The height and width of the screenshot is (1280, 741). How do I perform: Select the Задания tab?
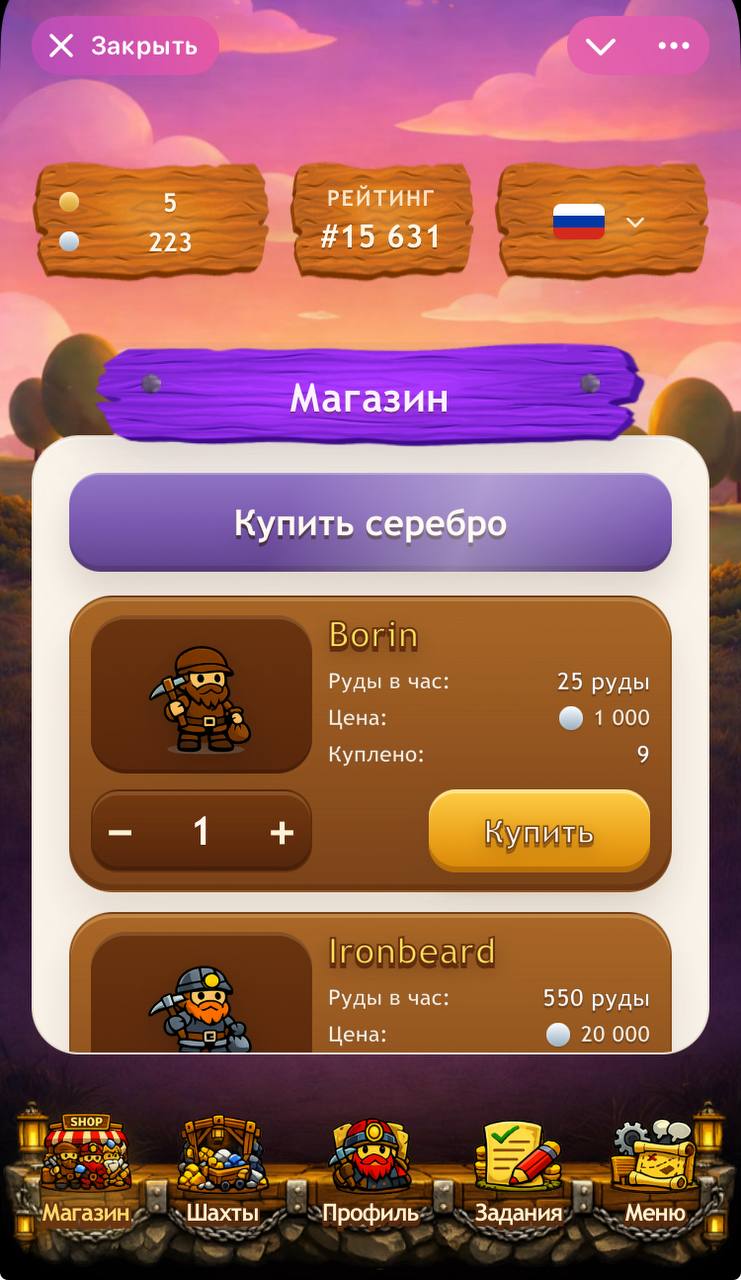pyautogui.click(x=518, y=1170)
